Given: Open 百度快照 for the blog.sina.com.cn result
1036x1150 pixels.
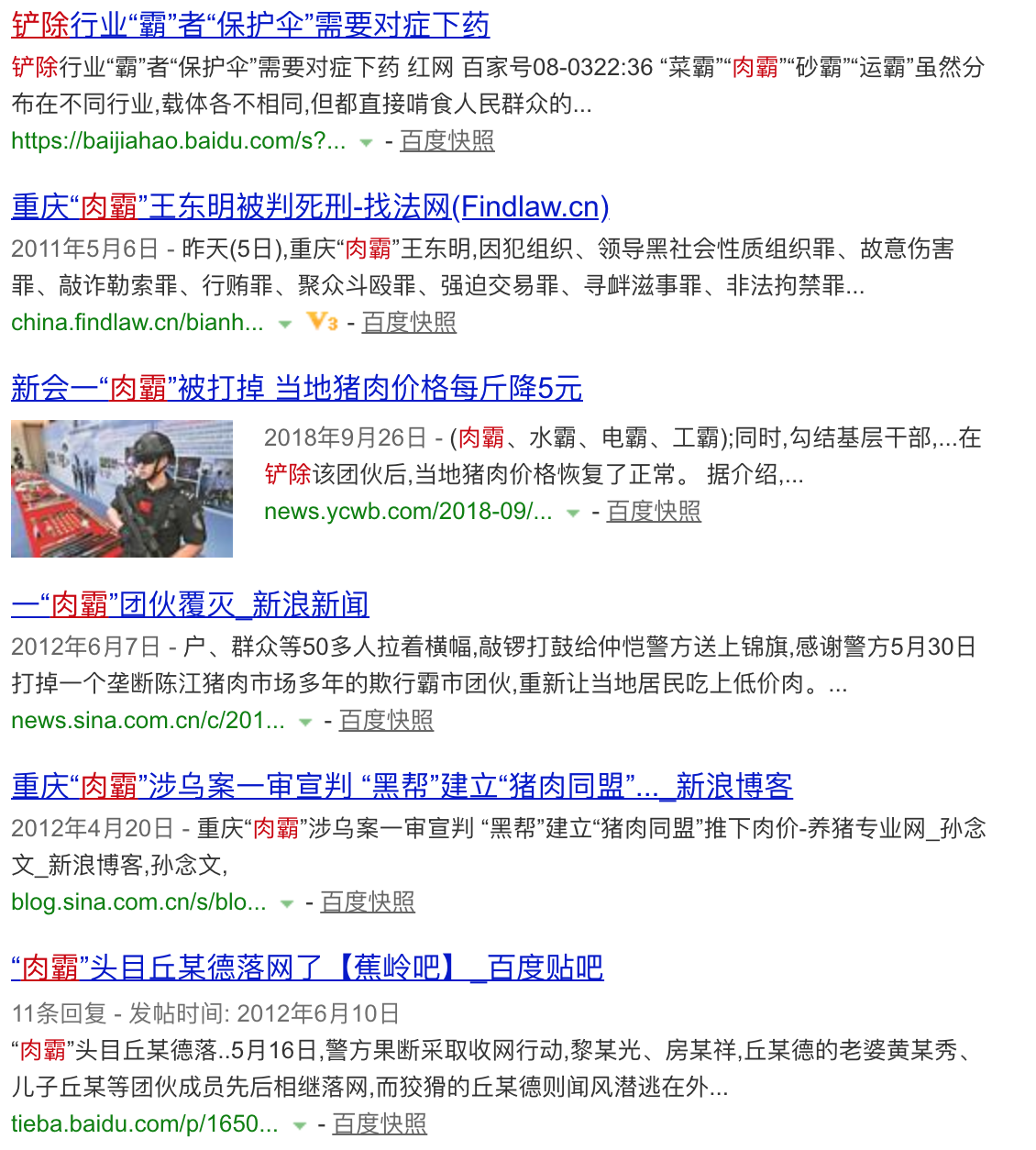Looking at the screenshot, I should (367, 901).
